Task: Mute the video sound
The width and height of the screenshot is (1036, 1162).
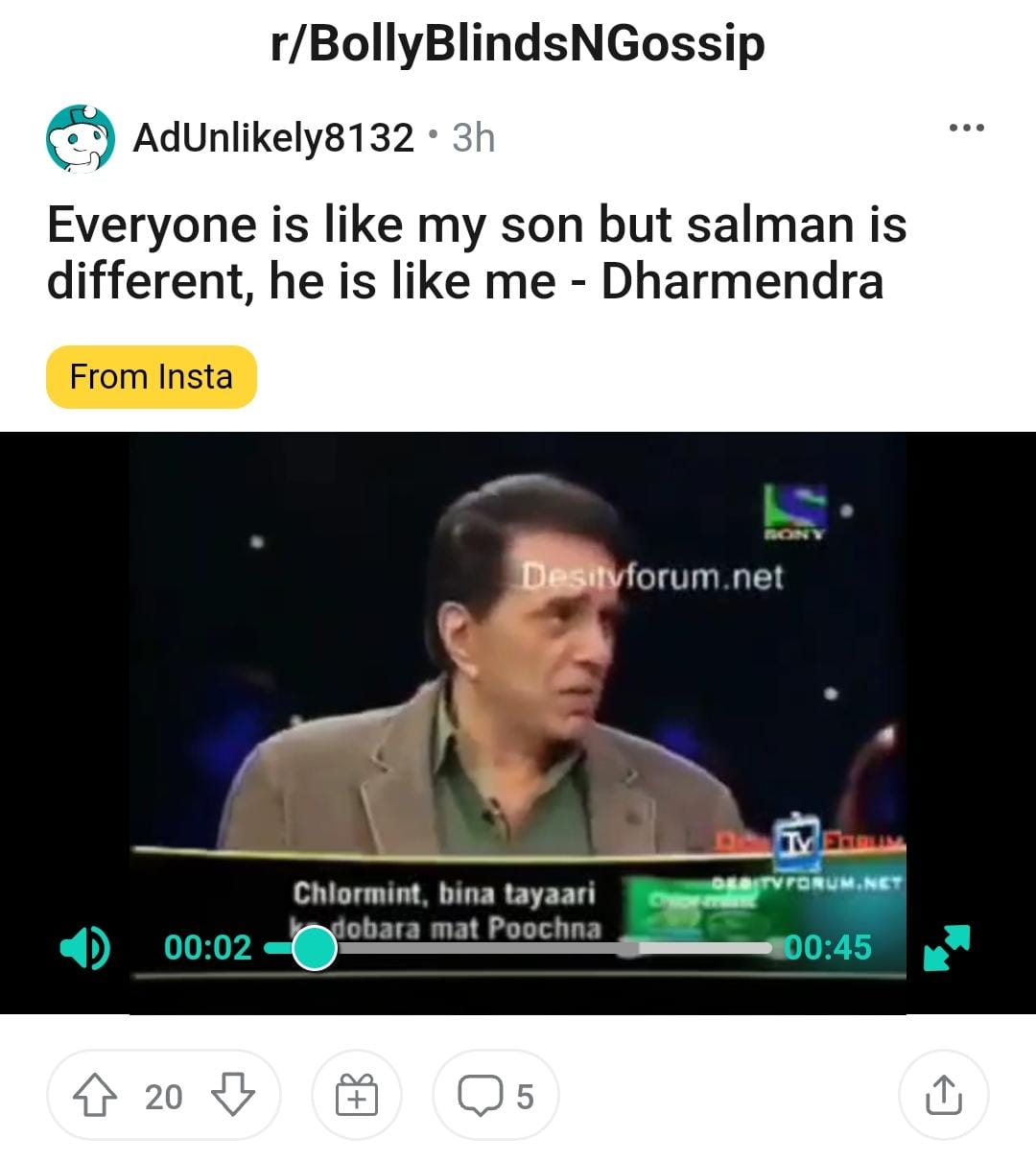Action: pos(84,948)
